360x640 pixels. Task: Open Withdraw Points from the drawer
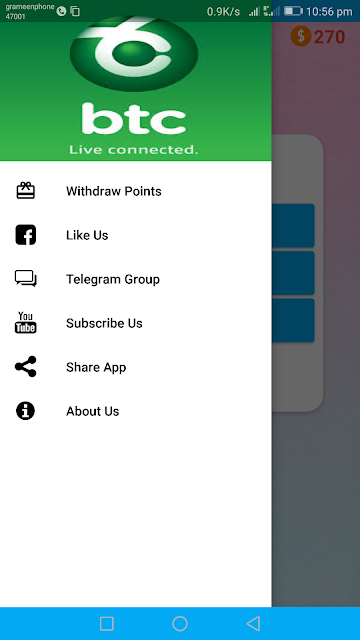tap(136, 191)
